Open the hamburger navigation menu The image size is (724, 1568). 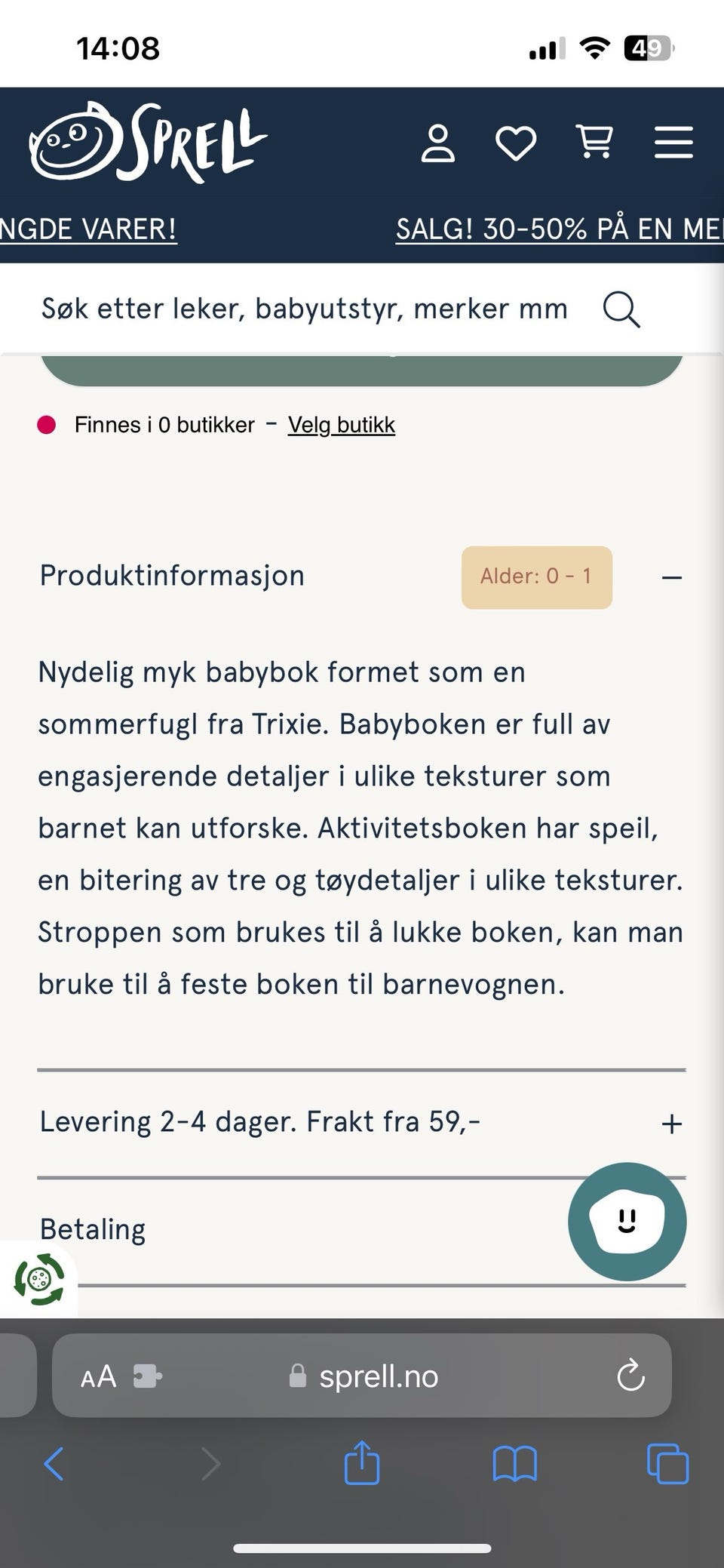(x=673, y=143)
